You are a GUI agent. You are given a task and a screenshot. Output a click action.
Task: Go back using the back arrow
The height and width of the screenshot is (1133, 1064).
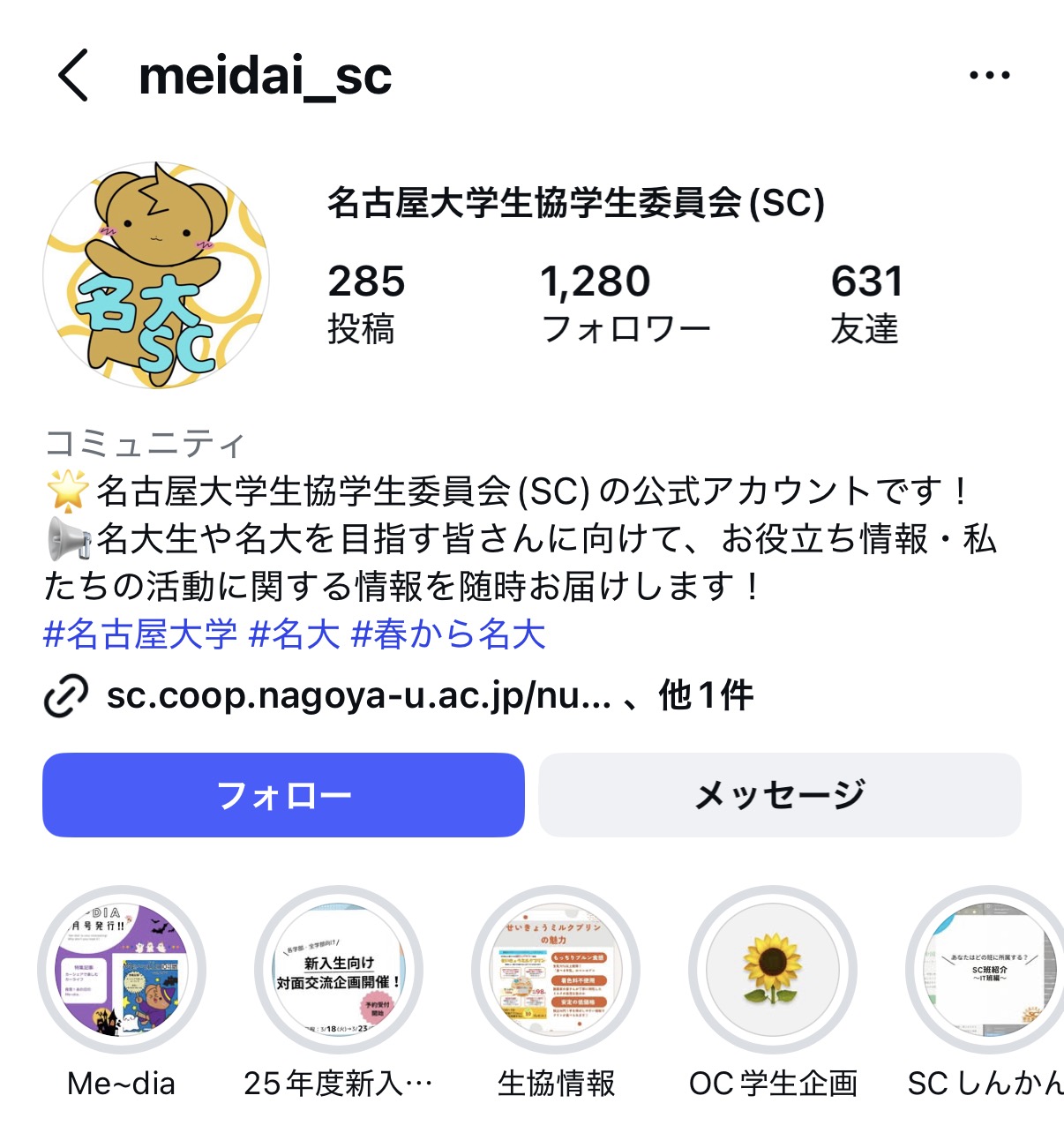[x=74, y=76]
